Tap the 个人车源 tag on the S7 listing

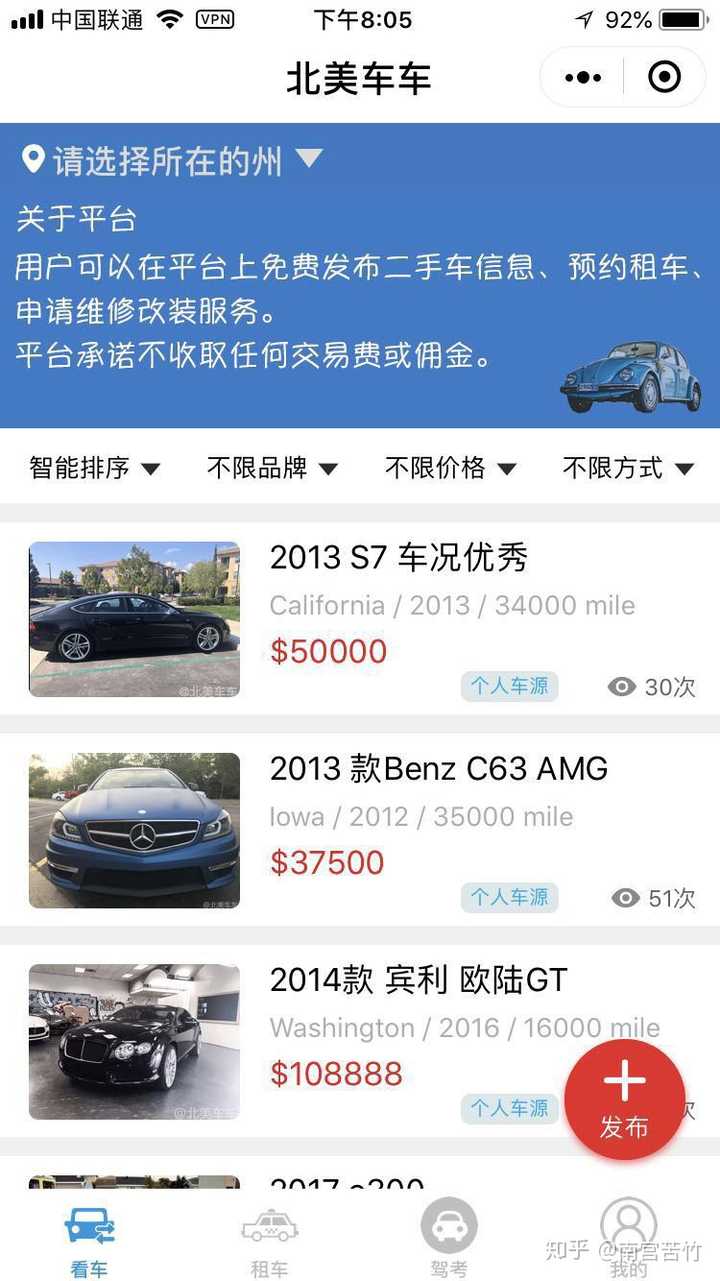[x=509, y=687]
